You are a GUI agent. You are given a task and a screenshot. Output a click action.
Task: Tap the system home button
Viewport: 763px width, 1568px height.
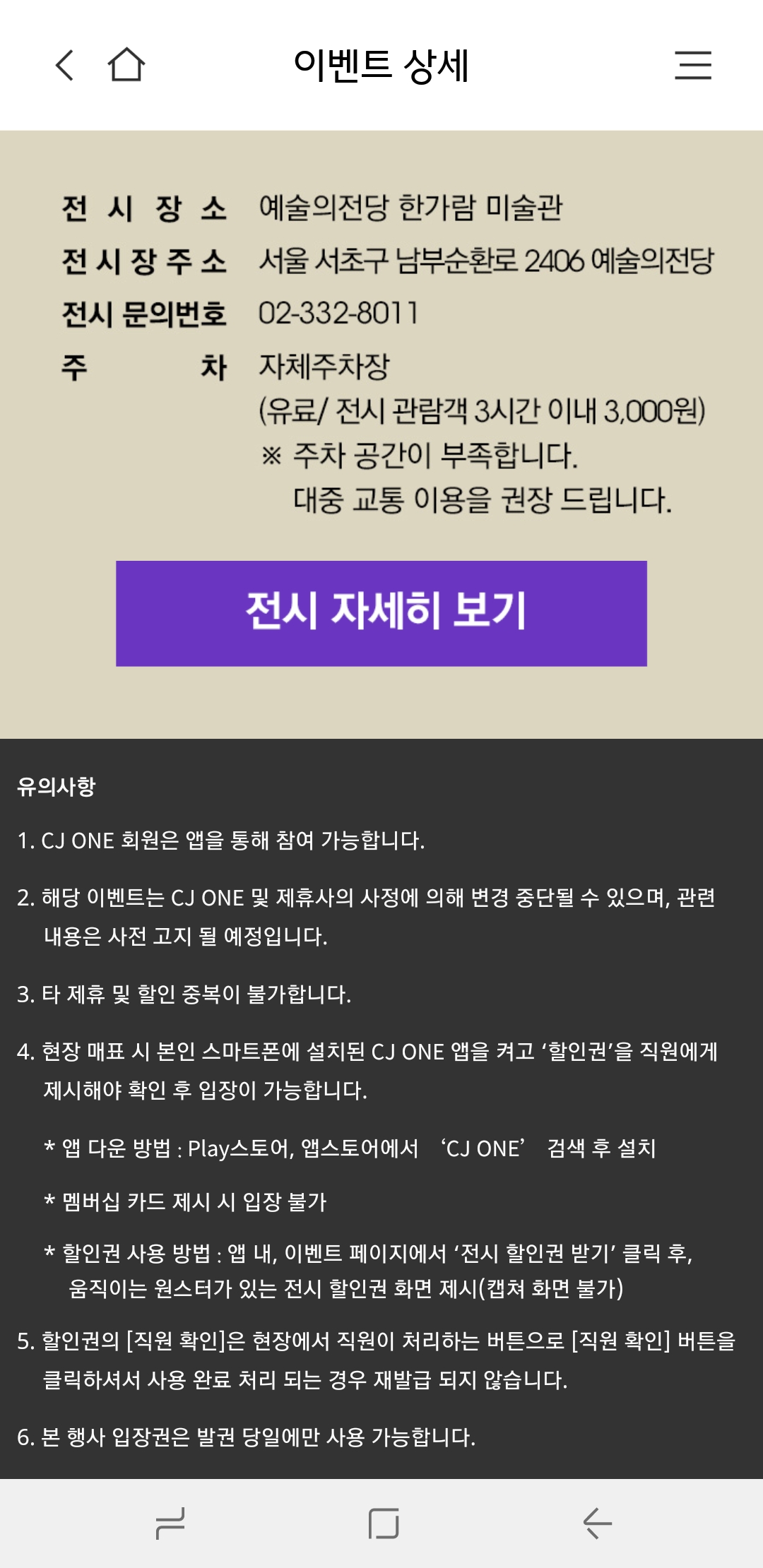point(384,1523)
